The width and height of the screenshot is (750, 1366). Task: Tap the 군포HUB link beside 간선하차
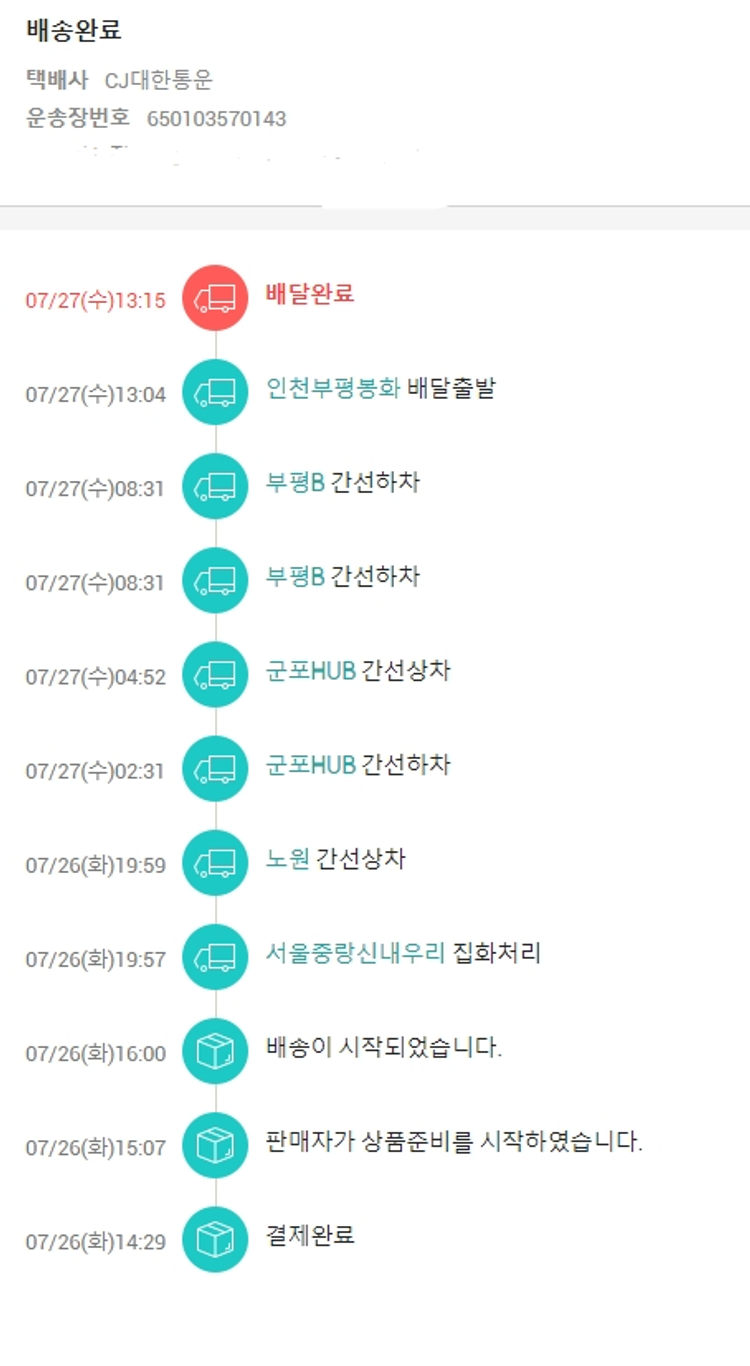click(x=310, y=765)
